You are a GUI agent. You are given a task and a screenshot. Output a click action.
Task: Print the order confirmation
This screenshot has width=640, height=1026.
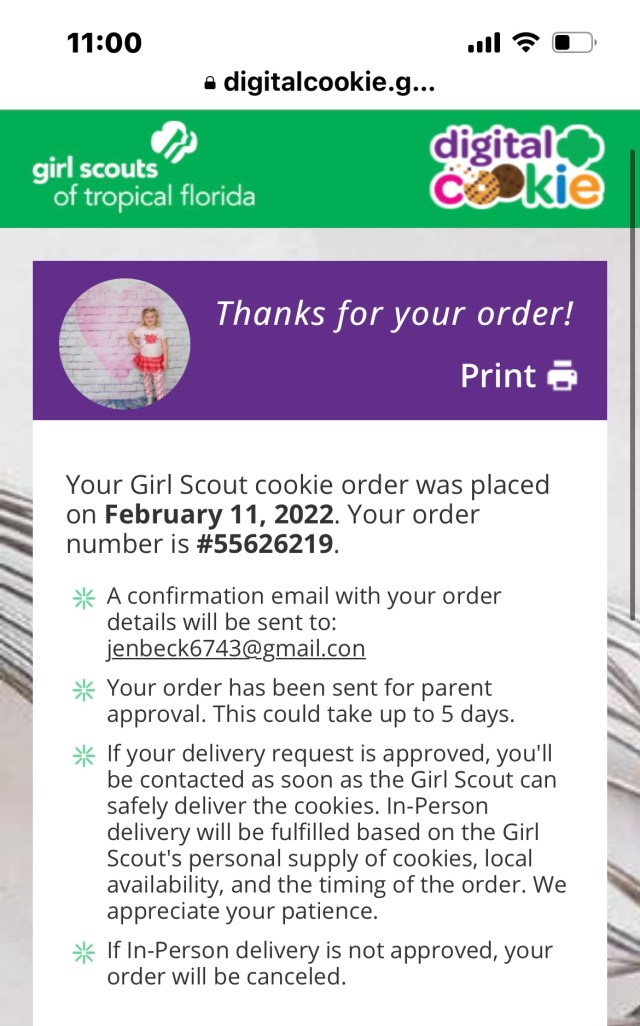[x=518, y=376]
